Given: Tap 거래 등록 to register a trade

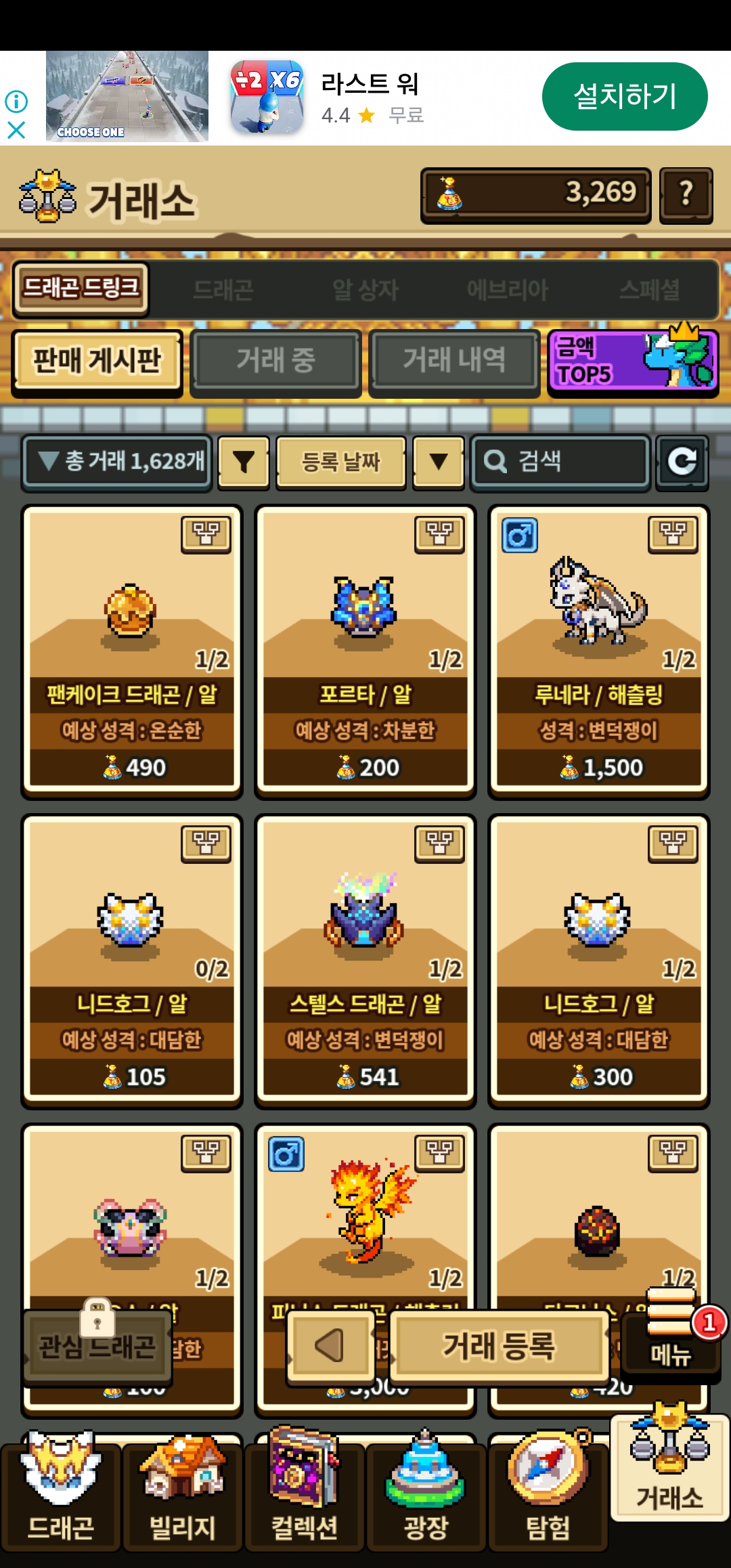Looking at the screenshot, I should pyautogui.click(x=500, y=1346).
